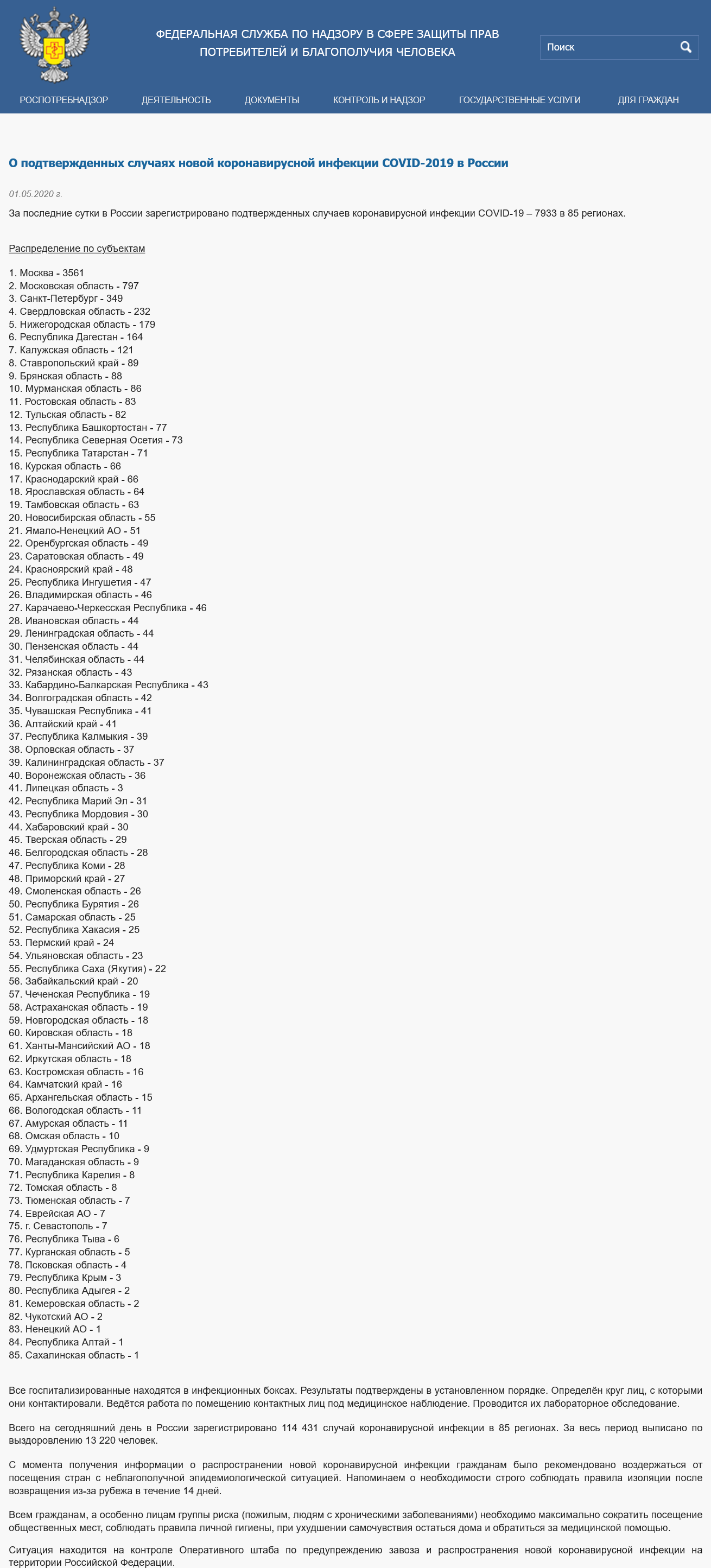Open the ДЕЯТЕЛЬНОСТЬ section
Viewport: 711px width, 1568px height.
pos(176,100)
